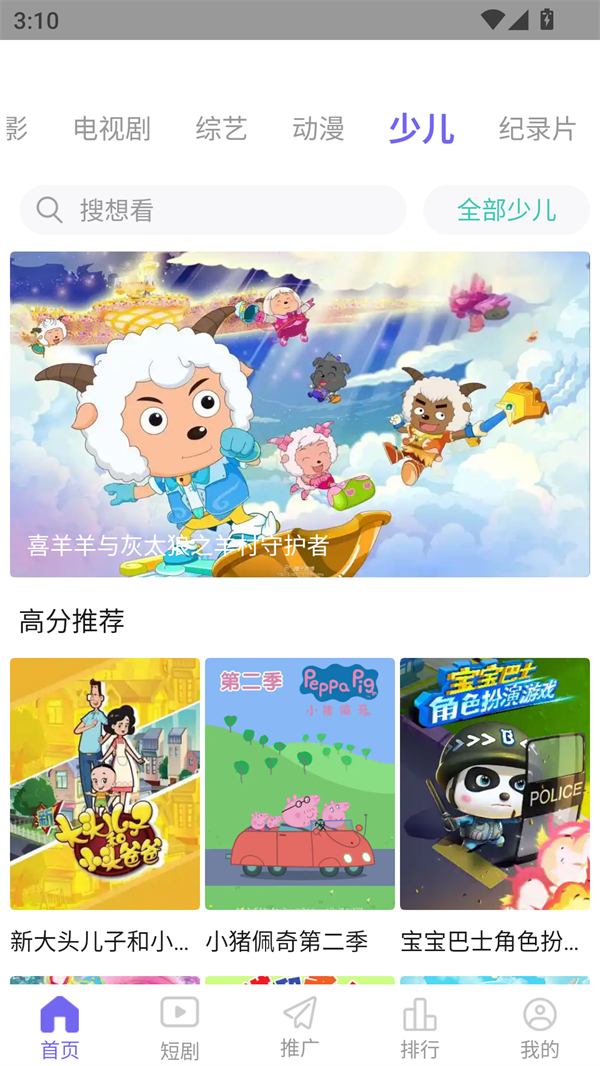The width and height of the screenshot is (600, 1066).
Task: Open the 喜羊羊与灰太狼之羊村守护者 banner
Action: [300, 414]
